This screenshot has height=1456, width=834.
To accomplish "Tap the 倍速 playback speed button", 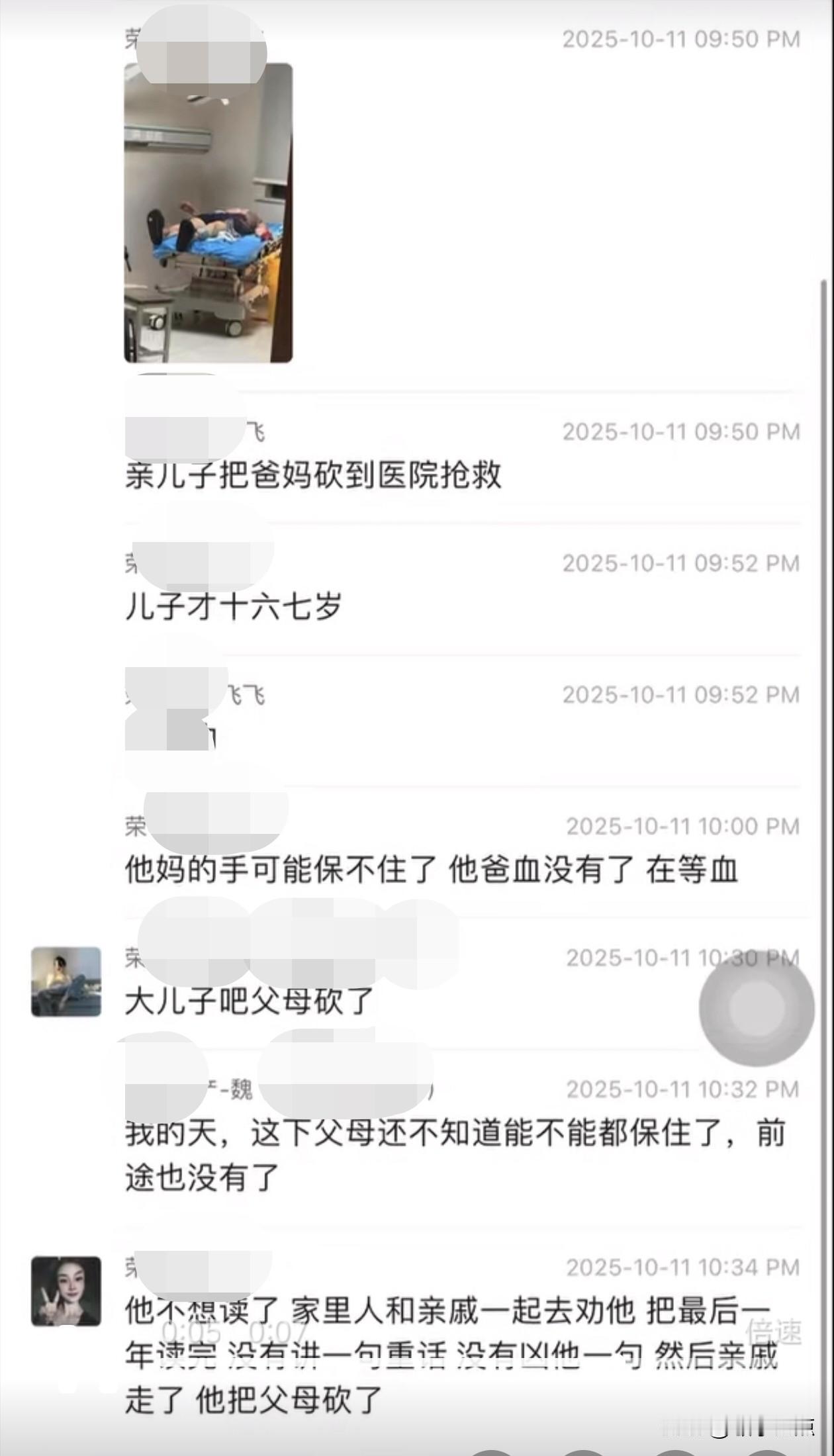I will pyautogui.click(x=773, y=1331).
